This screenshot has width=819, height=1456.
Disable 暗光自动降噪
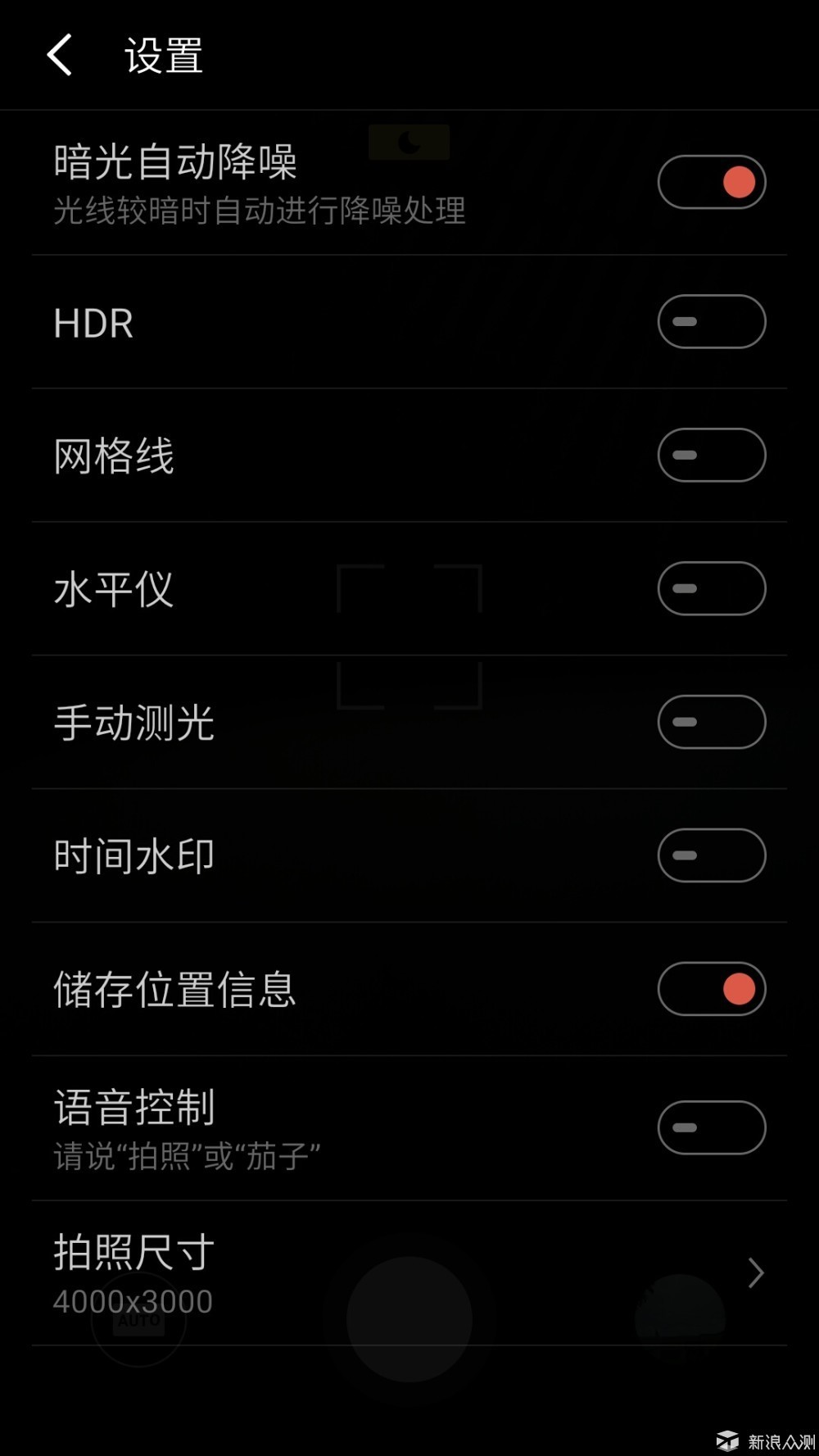click(712, 182)
